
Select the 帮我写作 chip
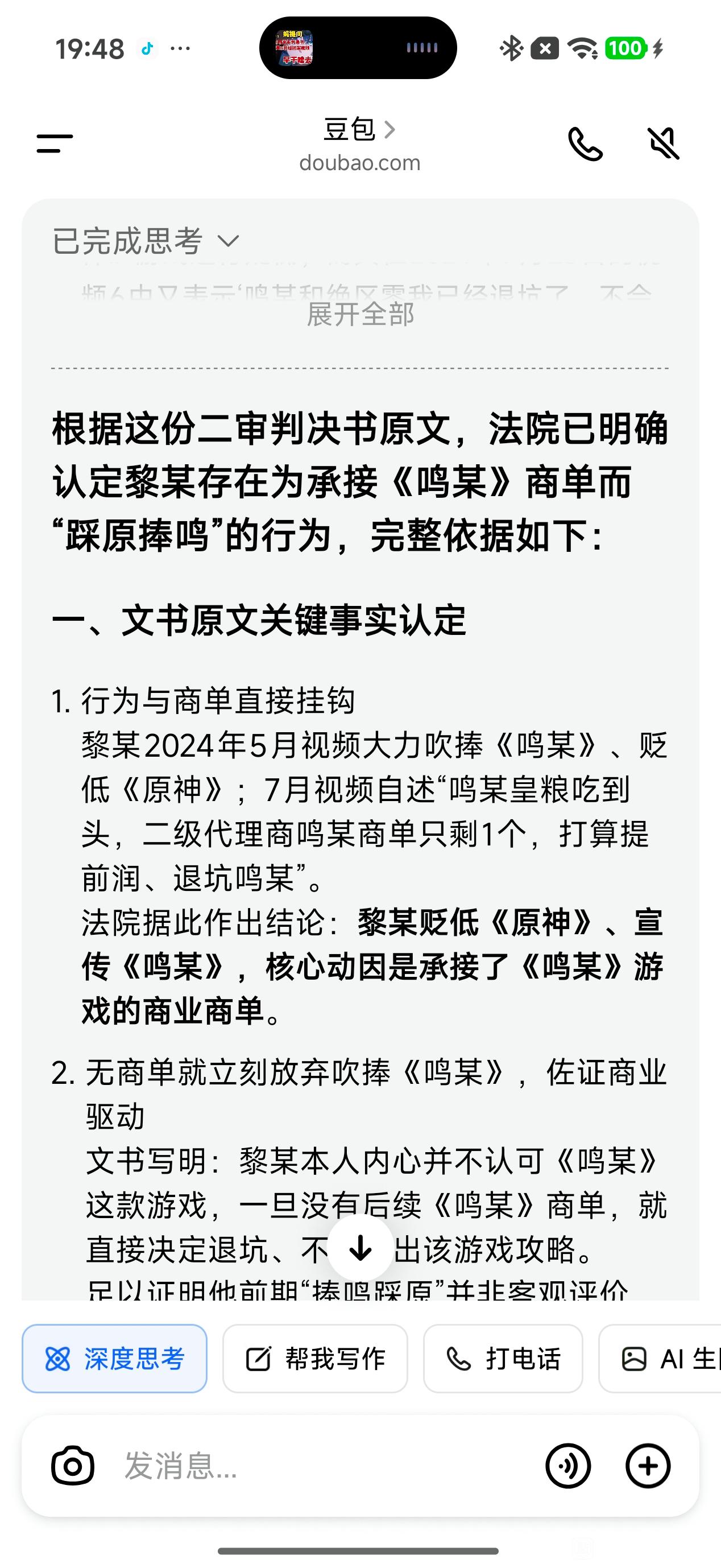tap(314, 1359)
